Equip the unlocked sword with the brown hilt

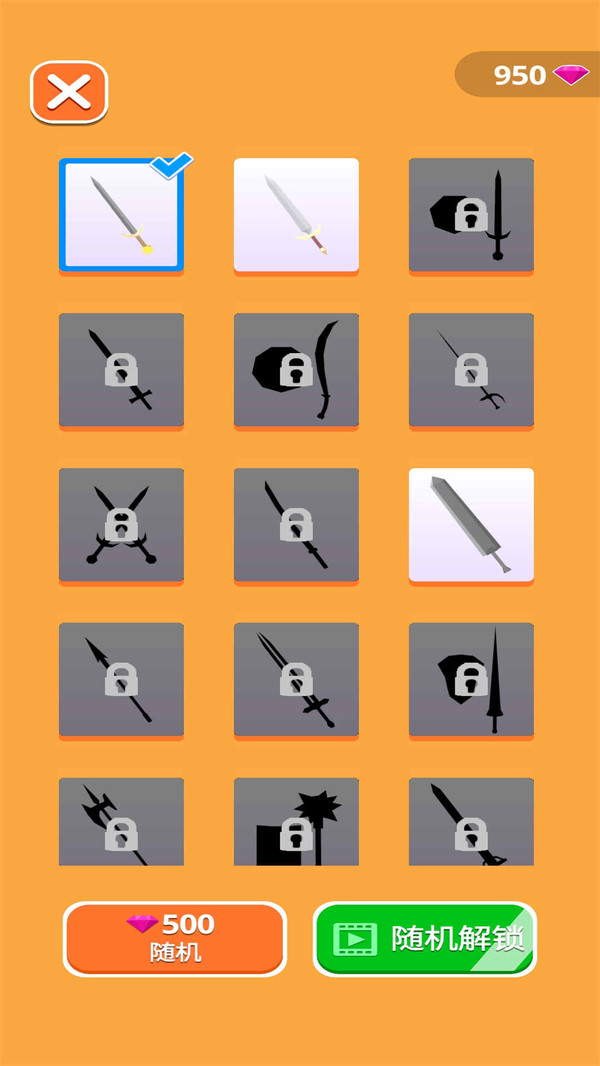pos(296,214)
